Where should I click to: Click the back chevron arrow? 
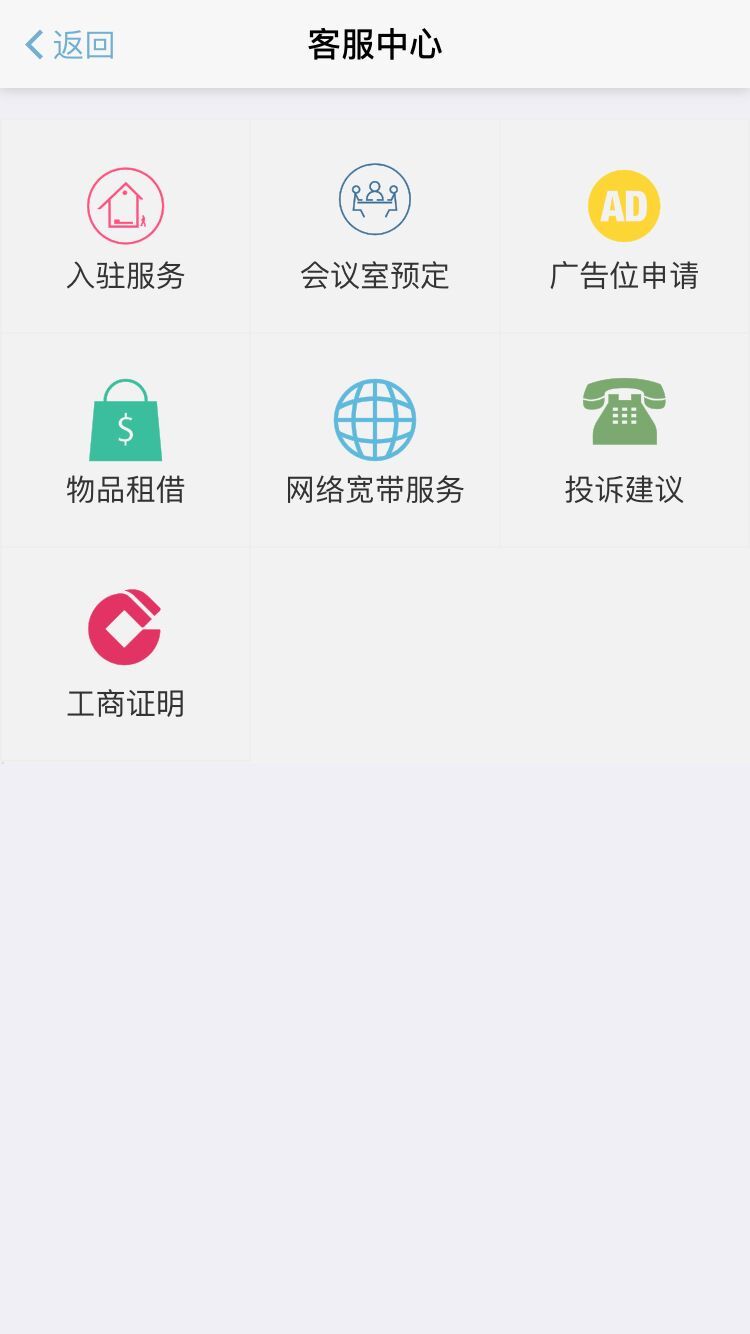(x=31, y=44)
